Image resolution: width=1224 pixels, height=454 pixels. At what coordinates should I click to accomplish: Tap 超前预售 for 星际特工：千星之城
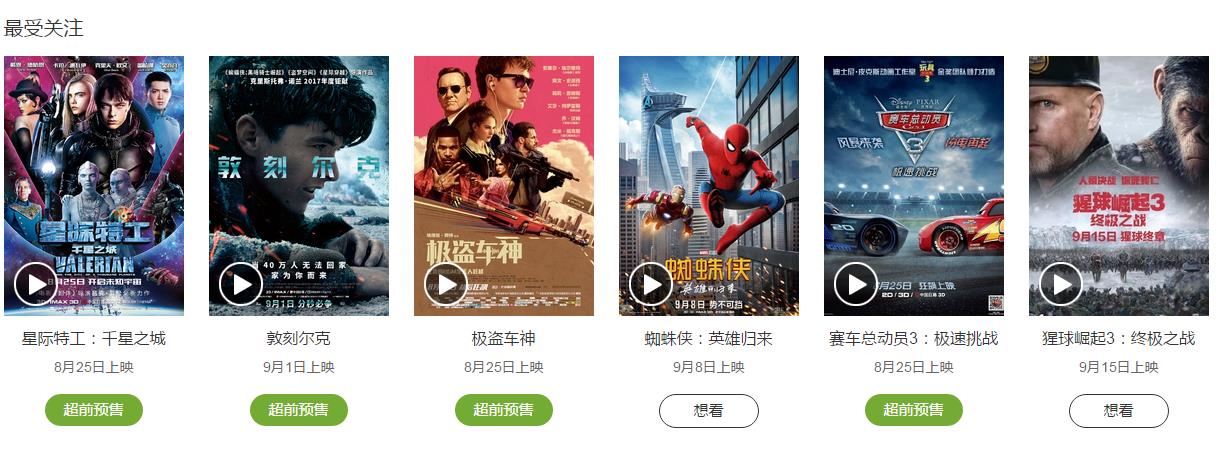[x=94, y=410]
